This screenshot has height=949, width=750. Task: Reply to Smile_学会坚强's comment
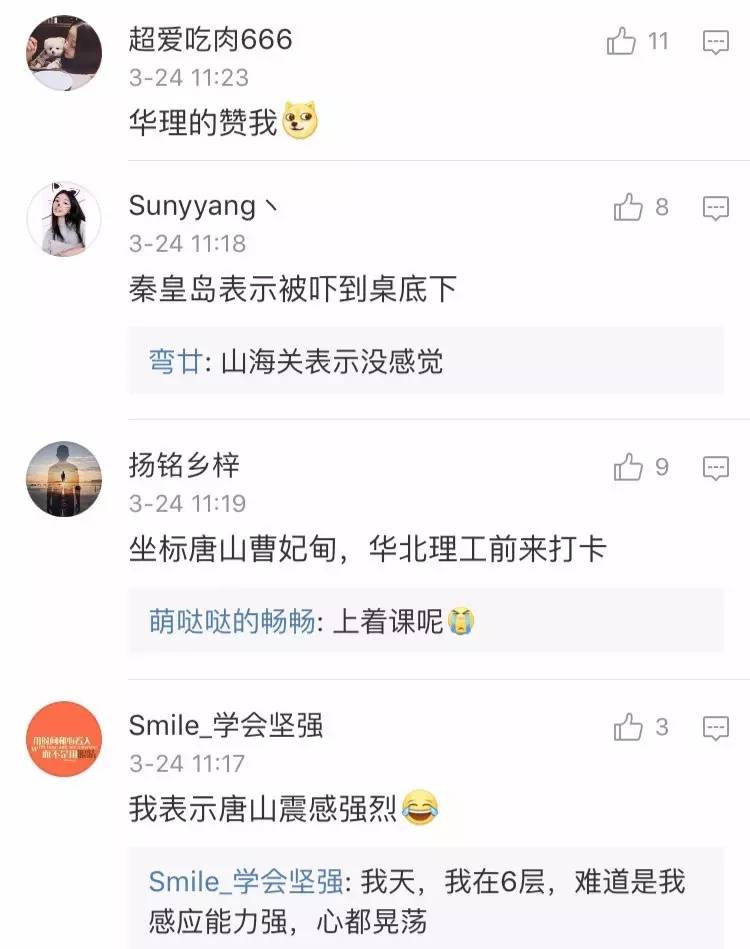click(x=715, y=727)
